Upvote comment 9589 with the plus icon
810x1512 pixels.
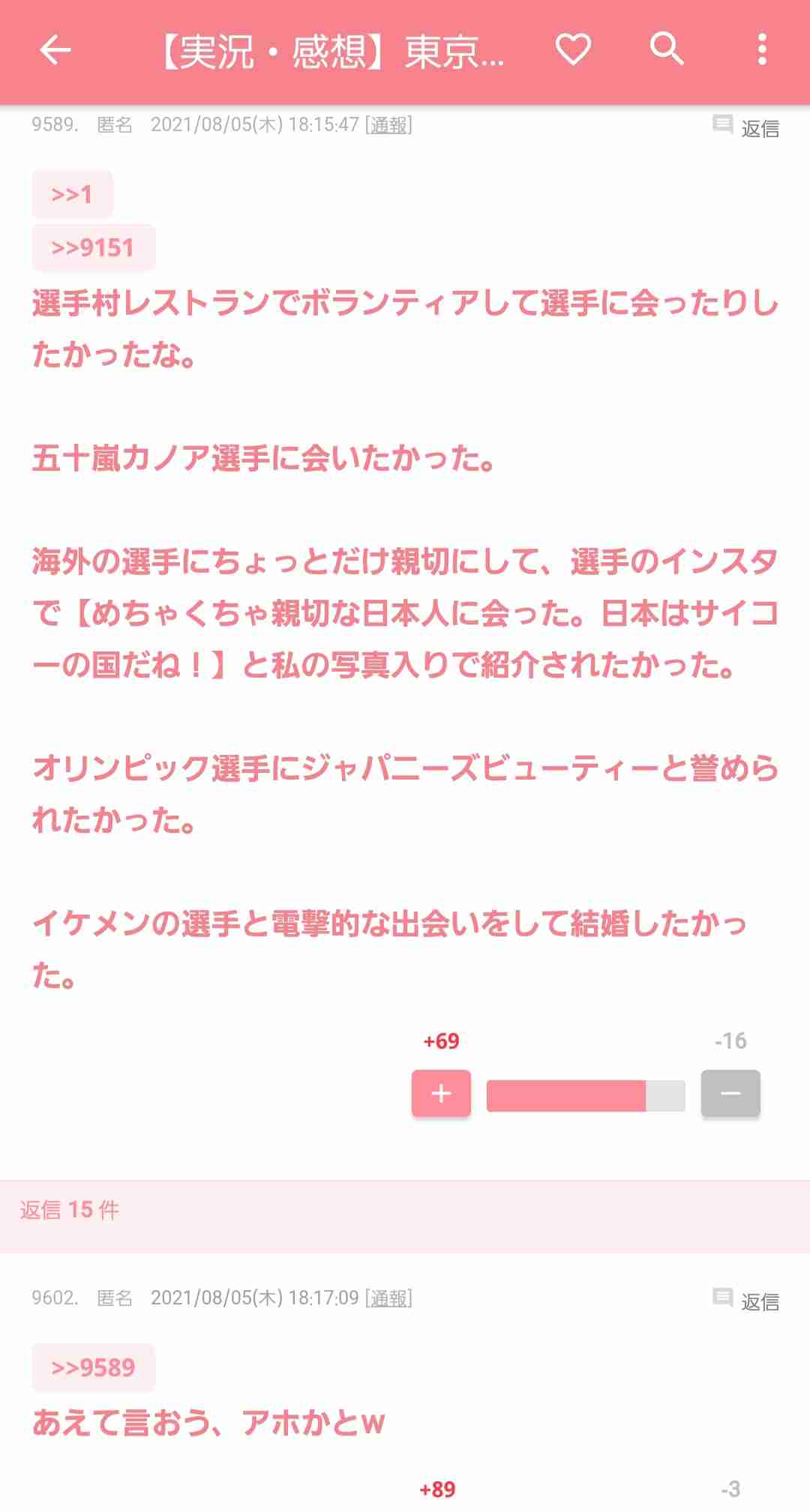440,1094
